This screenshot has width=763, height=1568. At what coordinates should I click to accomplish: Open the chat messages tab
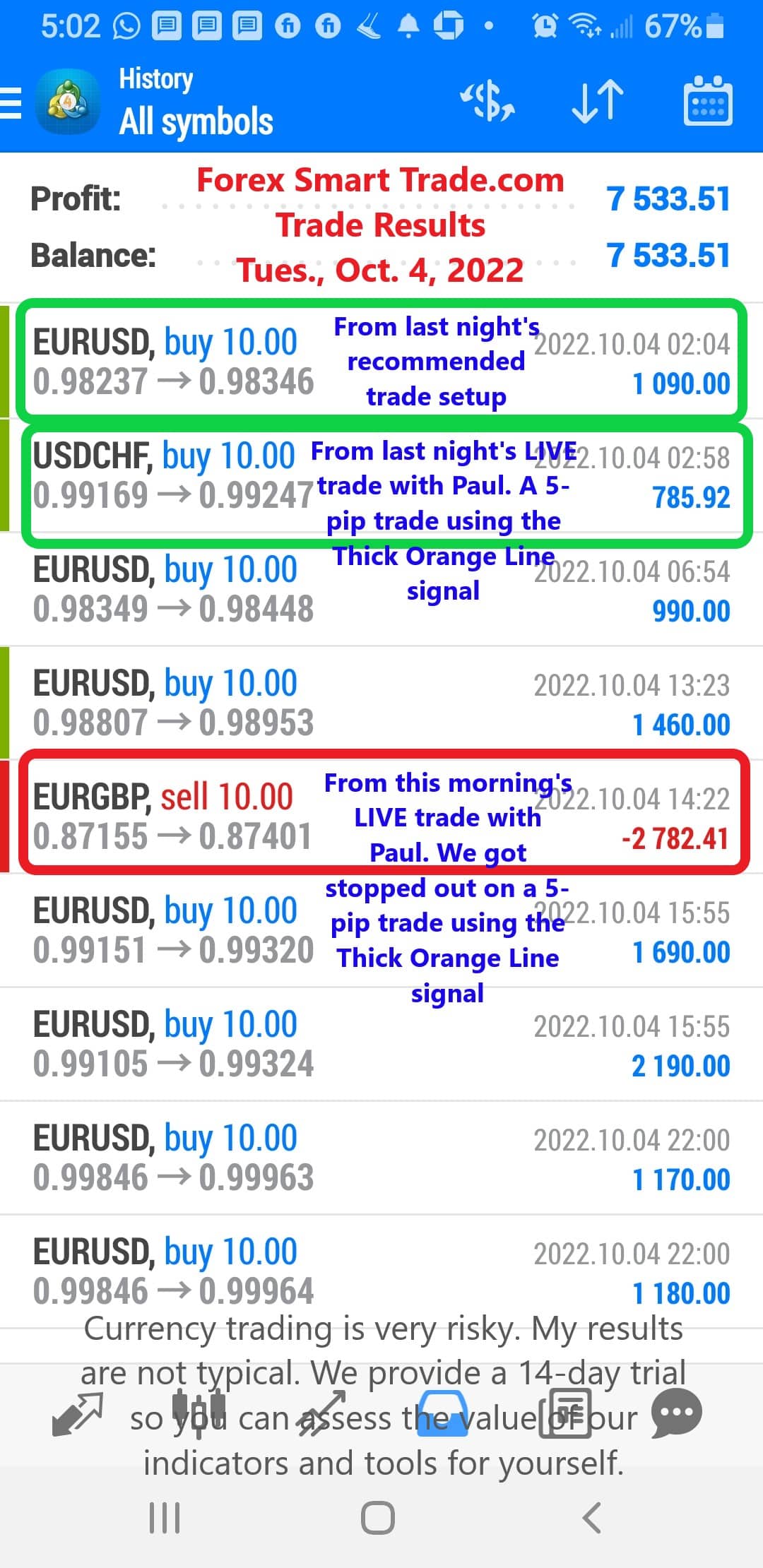point(676,1414)
